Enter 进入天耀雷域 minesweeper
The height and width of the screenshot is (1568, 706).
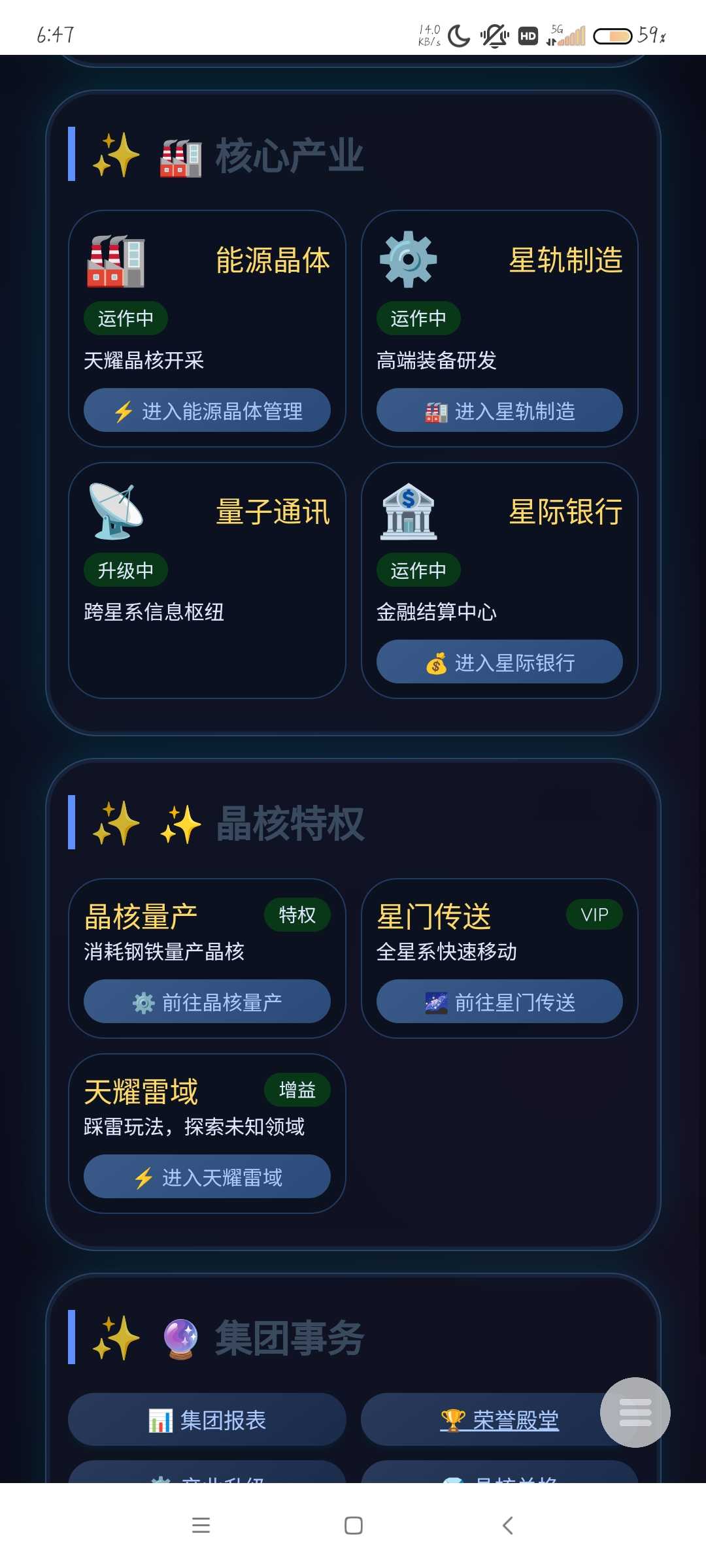pos(207,1177)
